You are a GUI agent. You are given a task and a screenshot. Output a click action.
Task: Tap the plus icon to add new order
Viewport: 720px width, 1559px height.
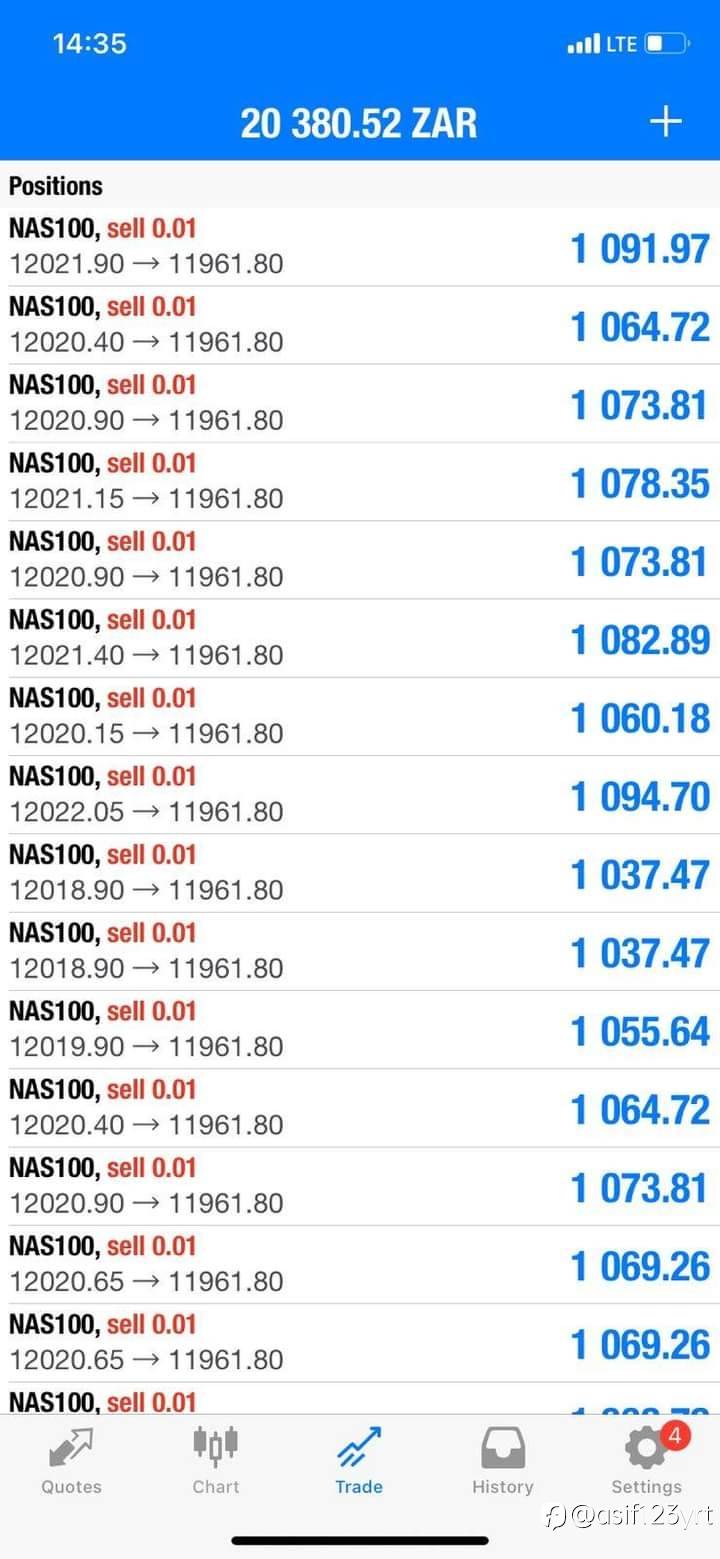tap(665, 122)
